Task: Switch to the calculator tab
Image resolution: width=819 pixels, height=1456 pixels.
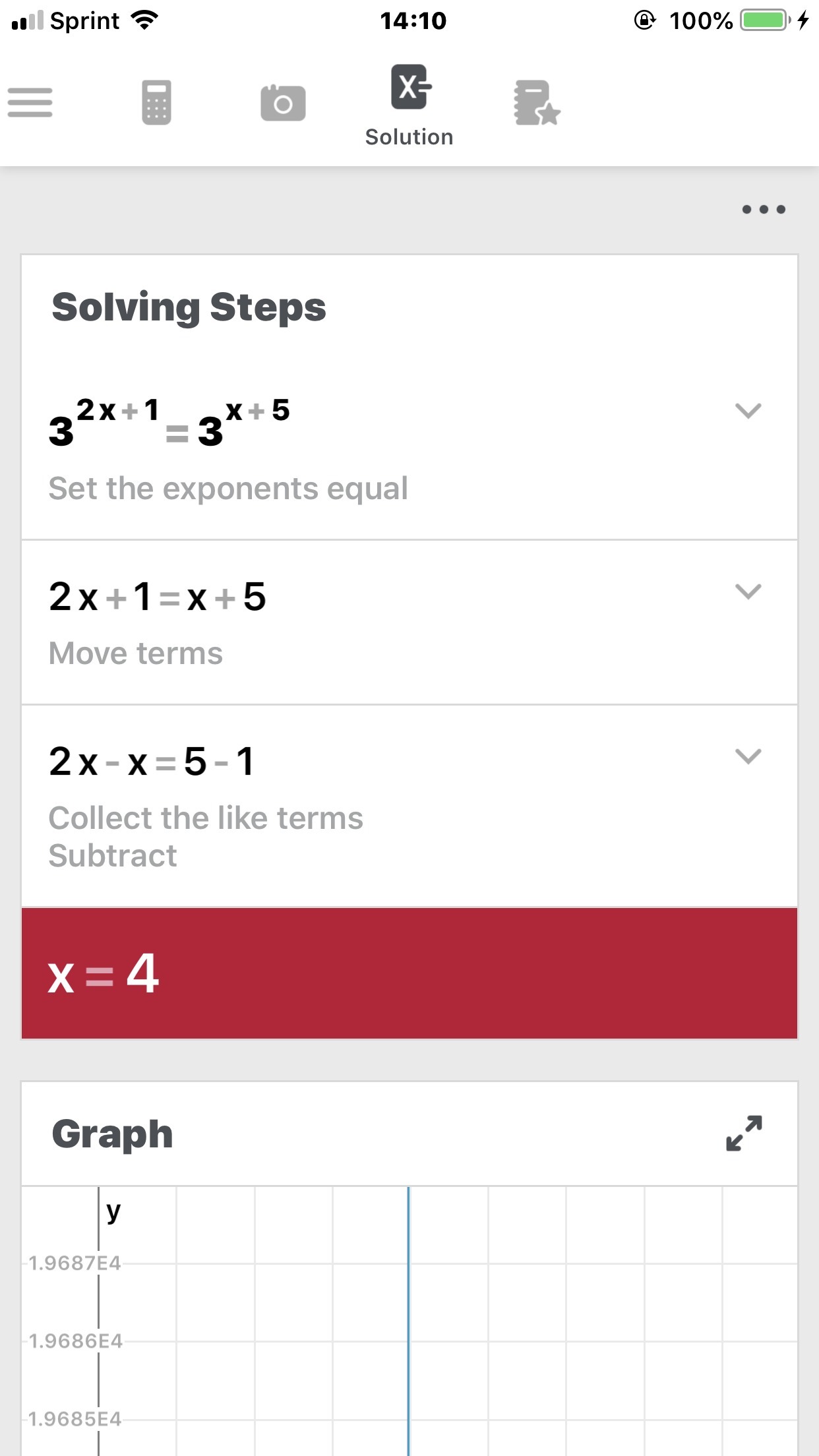Action: [x=156, y=103]
